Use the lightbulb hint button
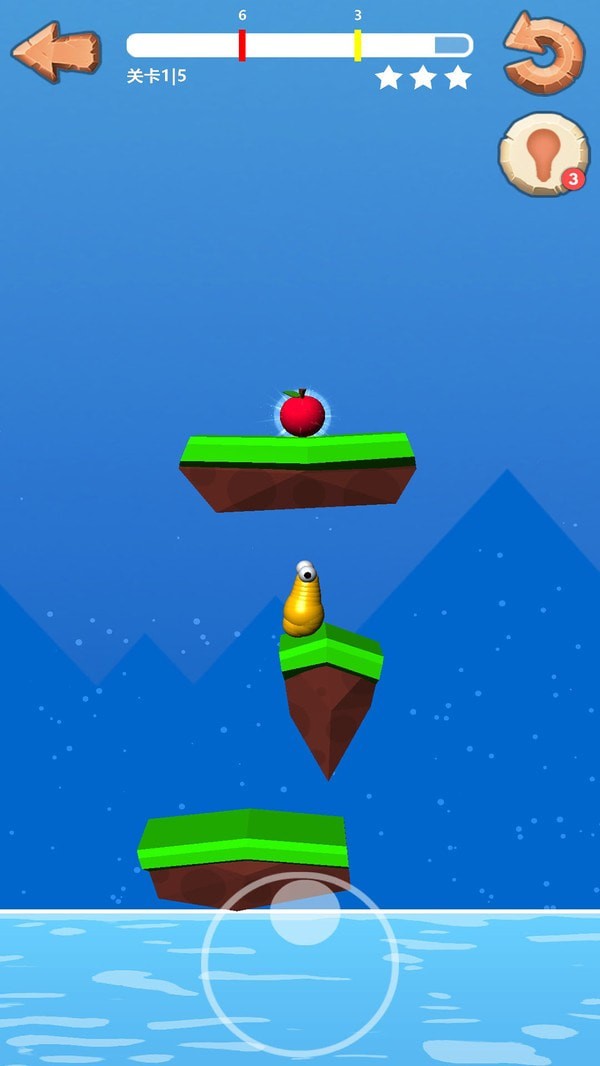Screen dimensions: 600x1066 (x=543, y=154)
